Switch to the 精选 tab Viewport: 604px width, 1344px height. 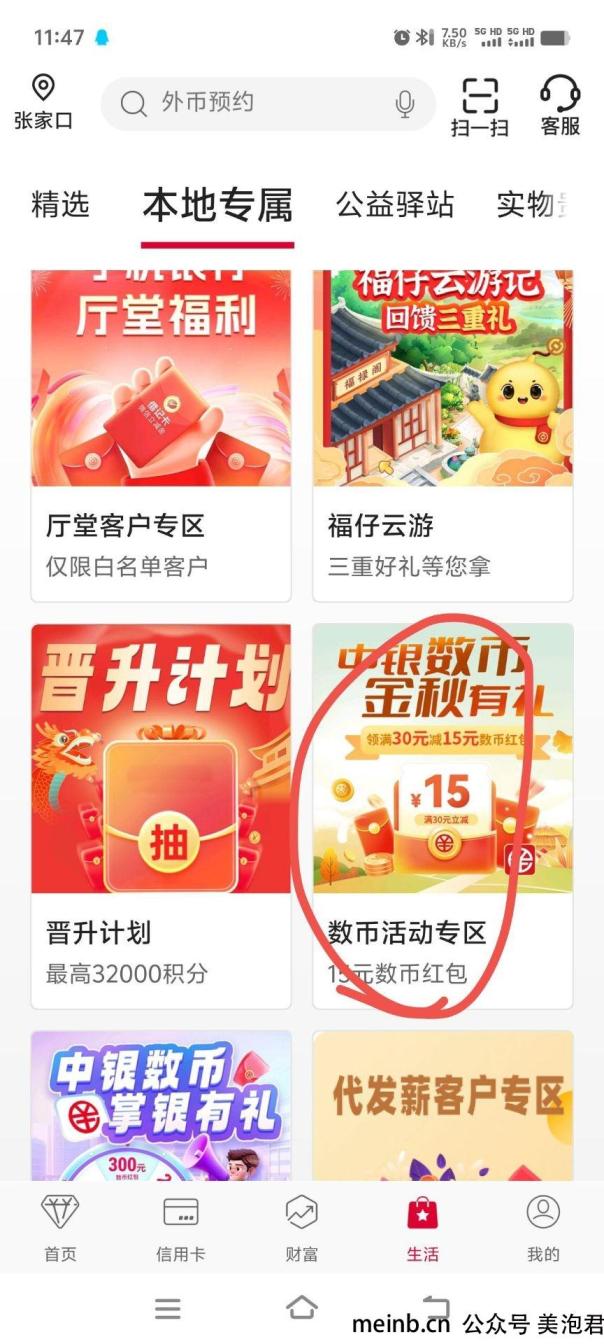point(61,205)
